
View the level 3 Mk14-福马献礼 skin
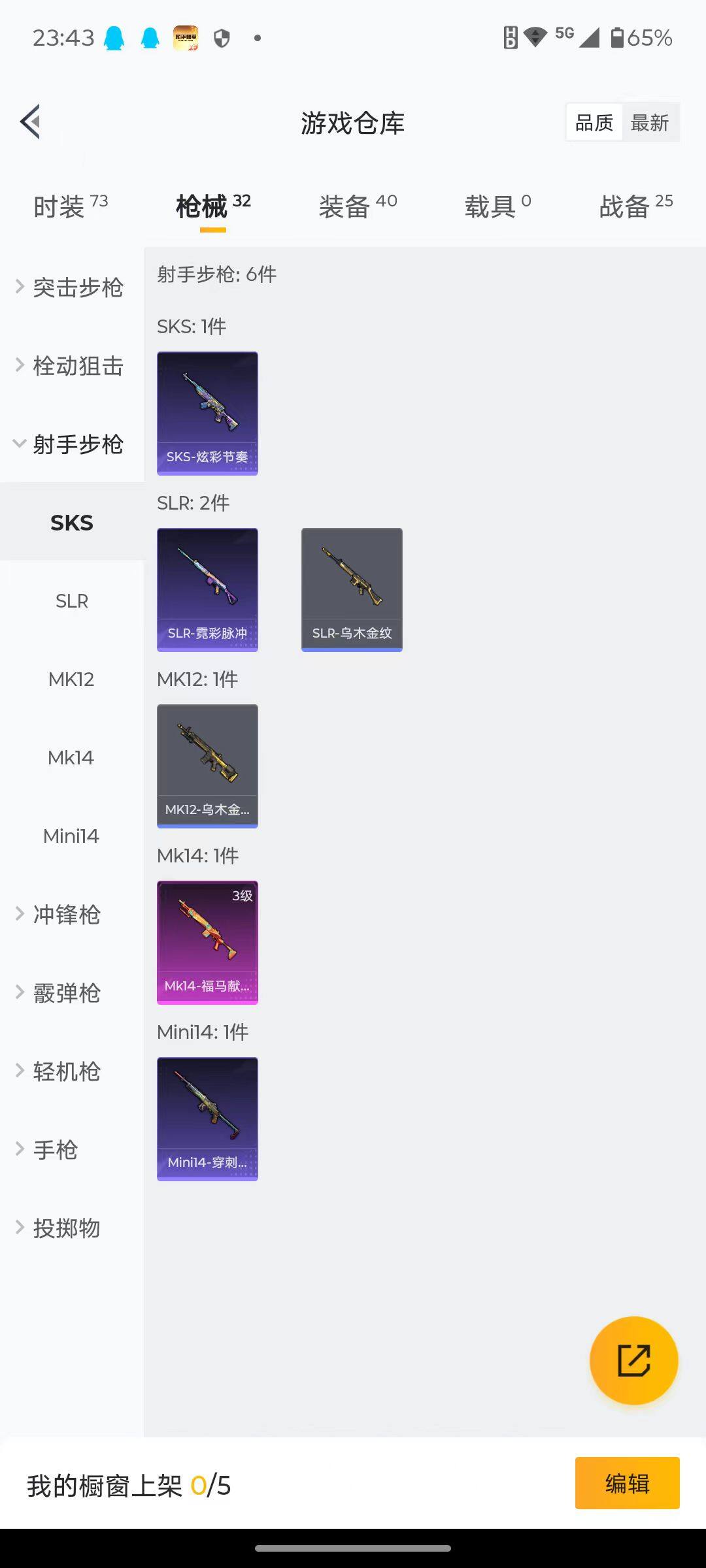[x=207, y=941]
